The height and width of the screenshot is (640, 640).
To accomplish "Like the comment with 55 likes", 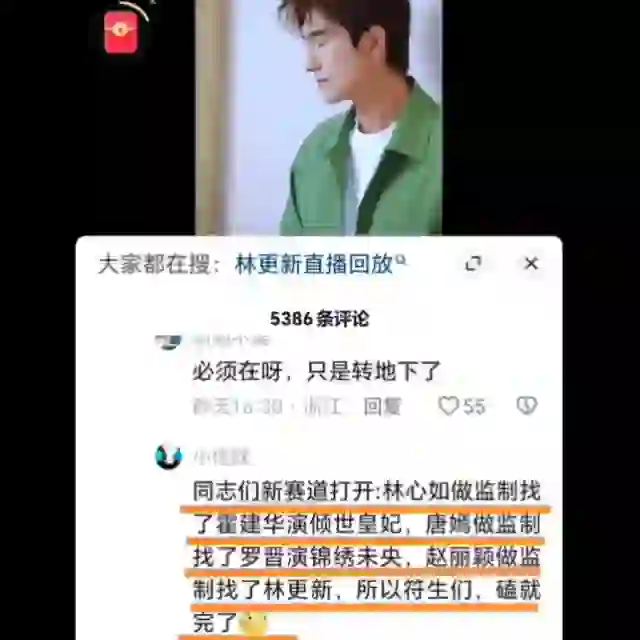I will click(450, 406).
